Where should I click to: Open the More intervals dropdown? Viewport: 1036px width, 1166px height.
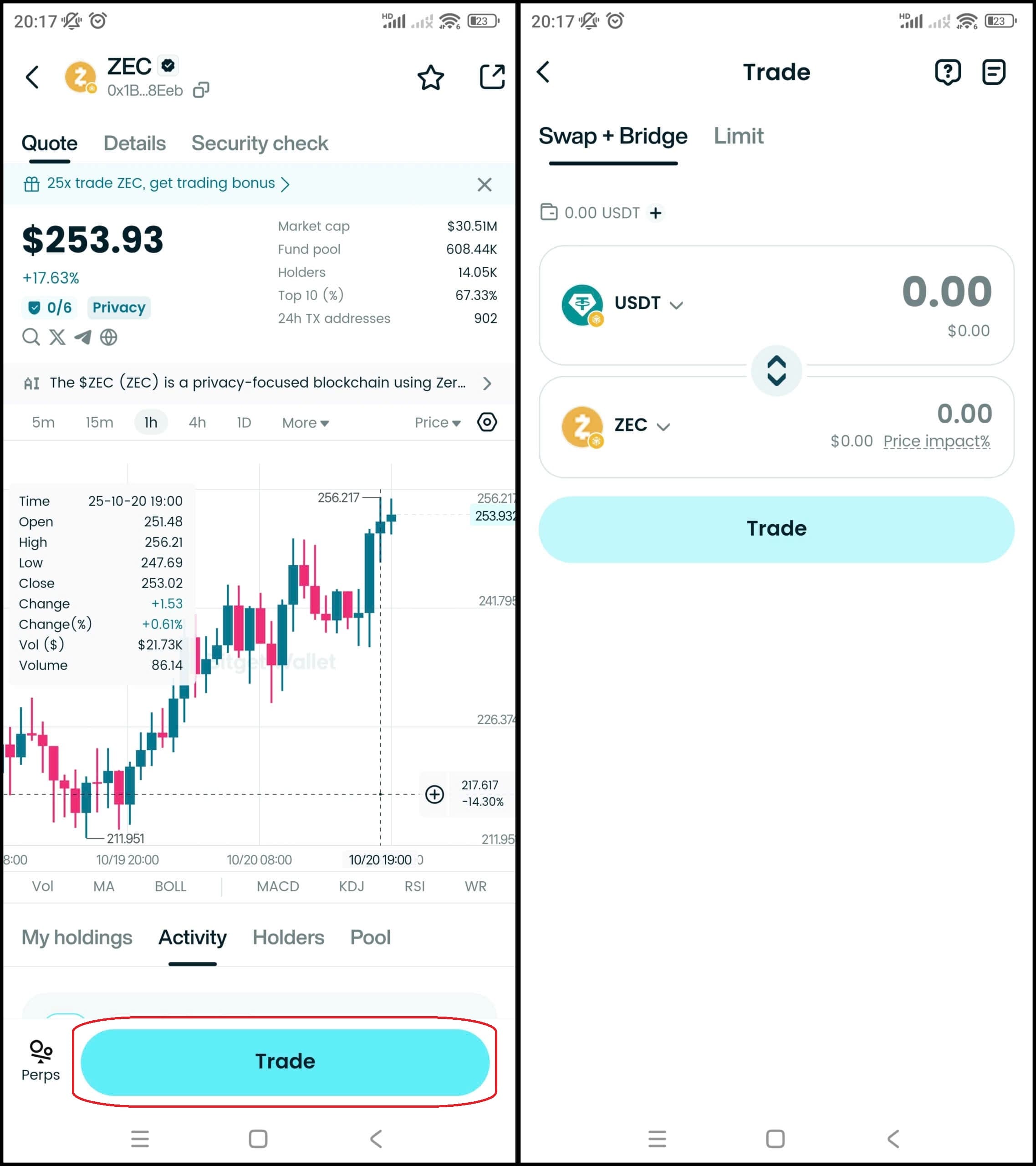(x=305, y=423)
